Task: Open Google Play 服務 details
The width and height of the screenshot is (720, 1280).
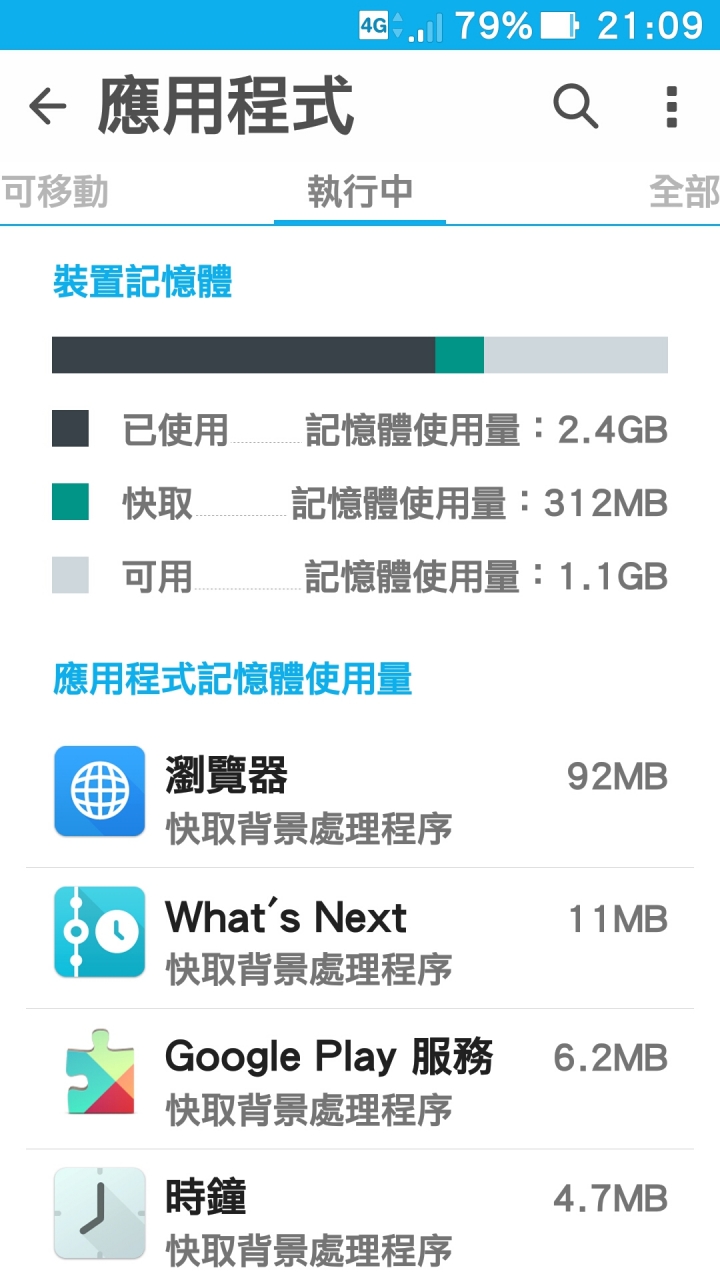Action: [360, 1080]
